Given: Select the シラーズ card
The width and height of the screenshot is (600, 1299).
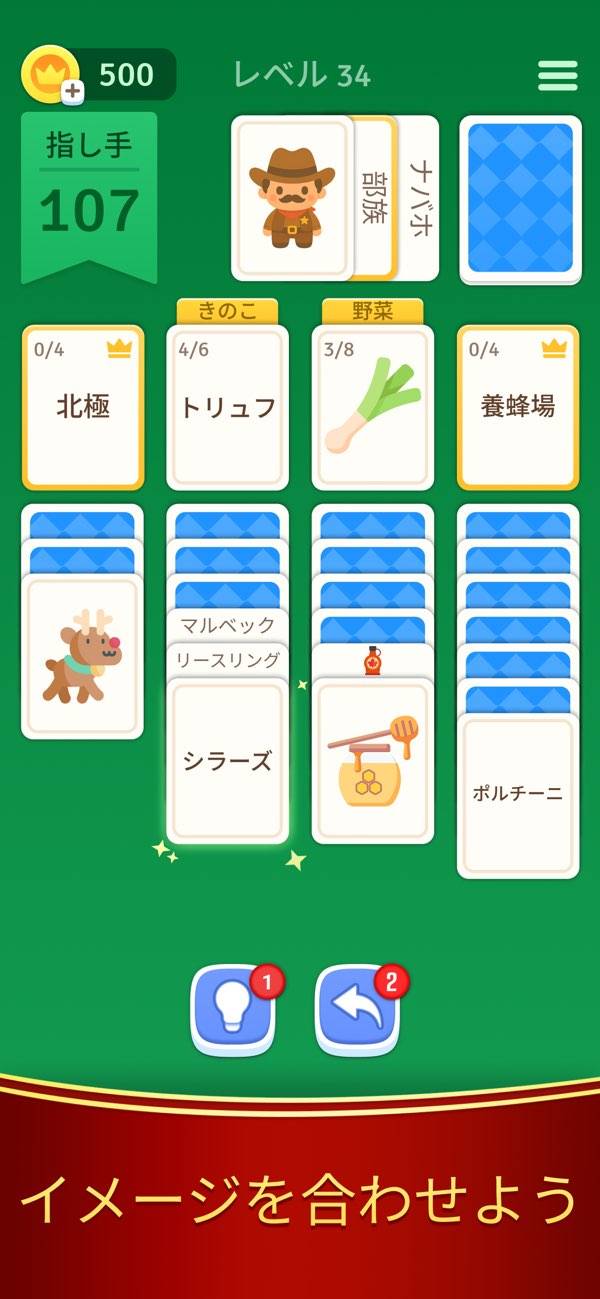Looking at the screenshot, I should click(227, 760).
